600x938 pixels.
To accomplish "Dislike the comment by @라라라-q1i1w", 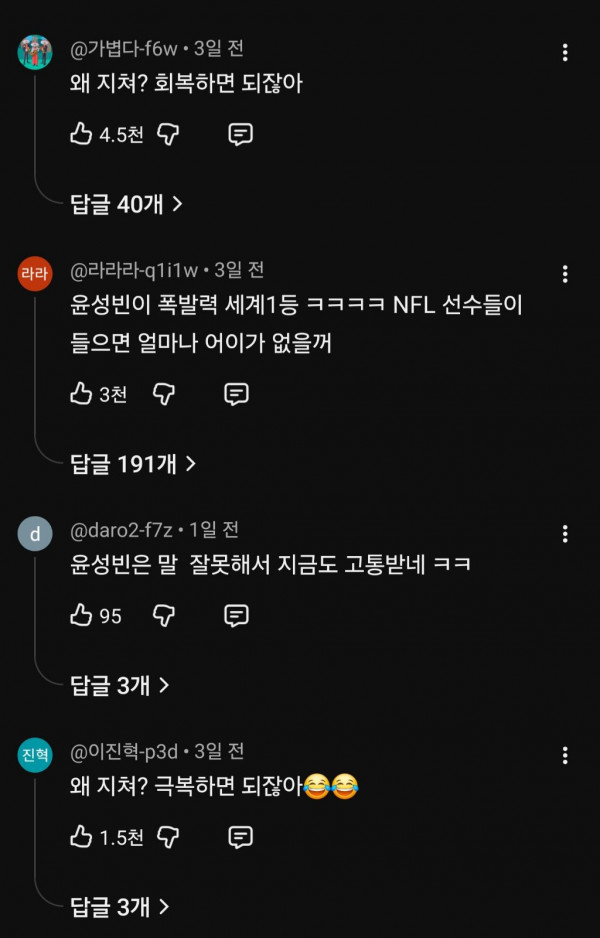I will (x=164, y=394).
